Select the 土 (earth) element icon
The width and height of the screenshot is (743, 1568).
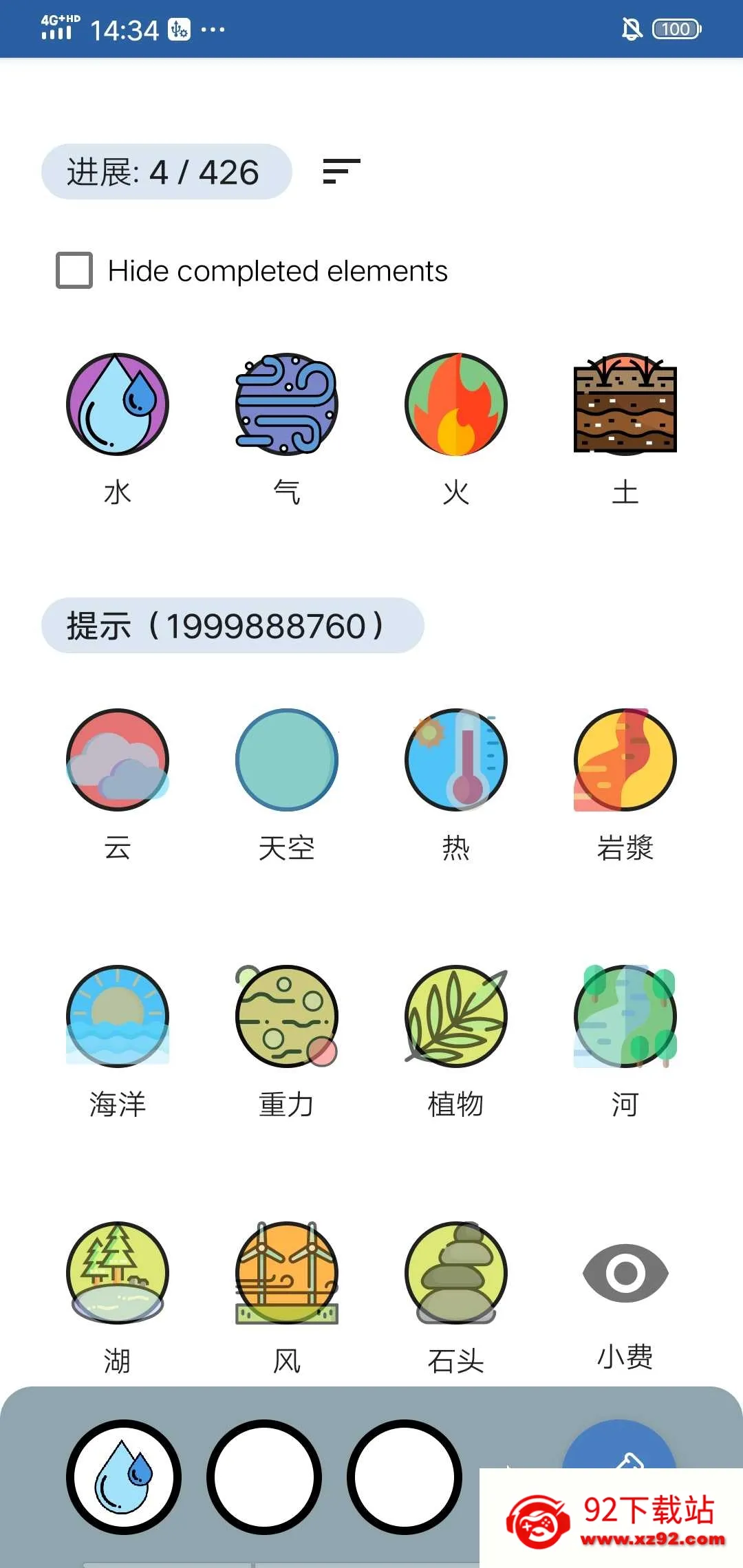625,404
